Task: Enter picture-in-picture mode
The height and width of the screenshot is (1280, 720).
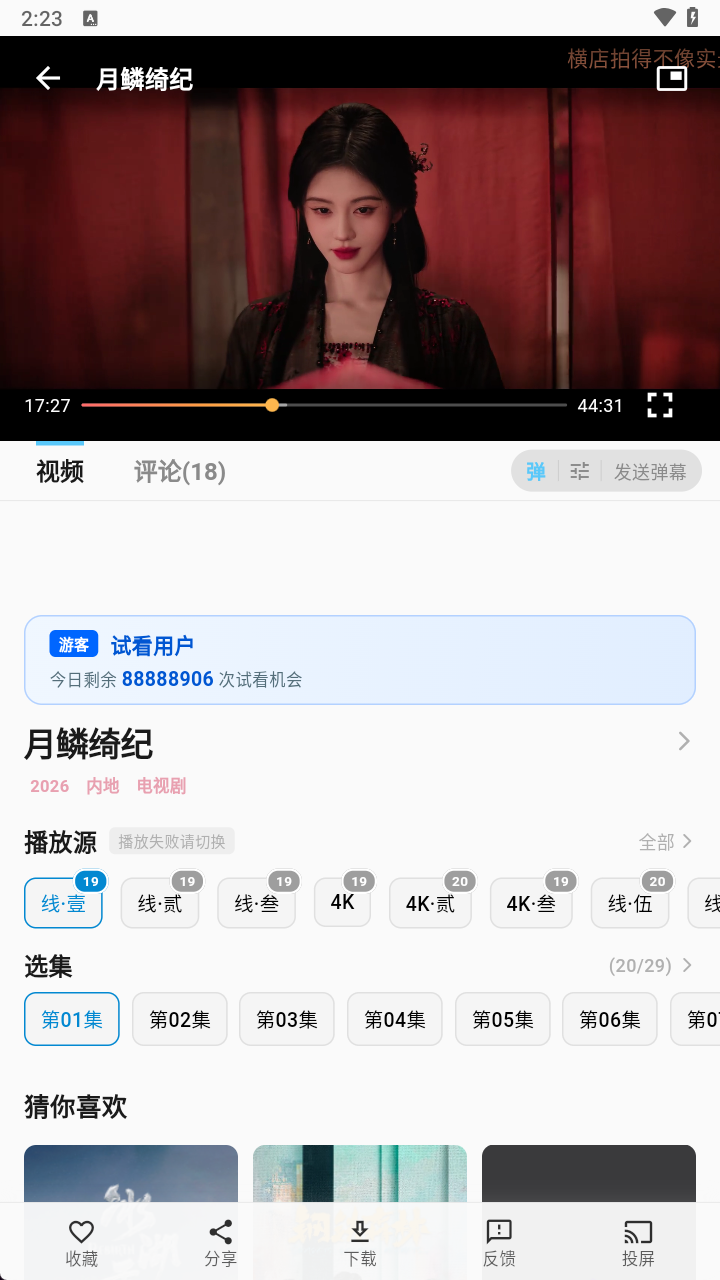Action: 671,78
